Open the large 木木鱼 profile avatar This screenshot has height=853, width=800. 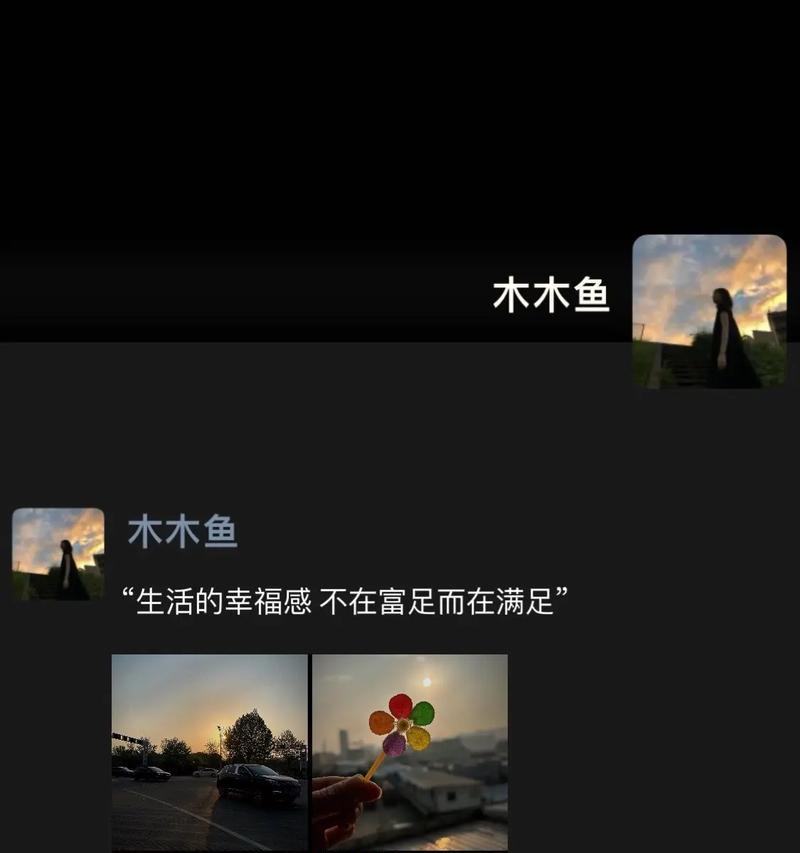(709, 311)
